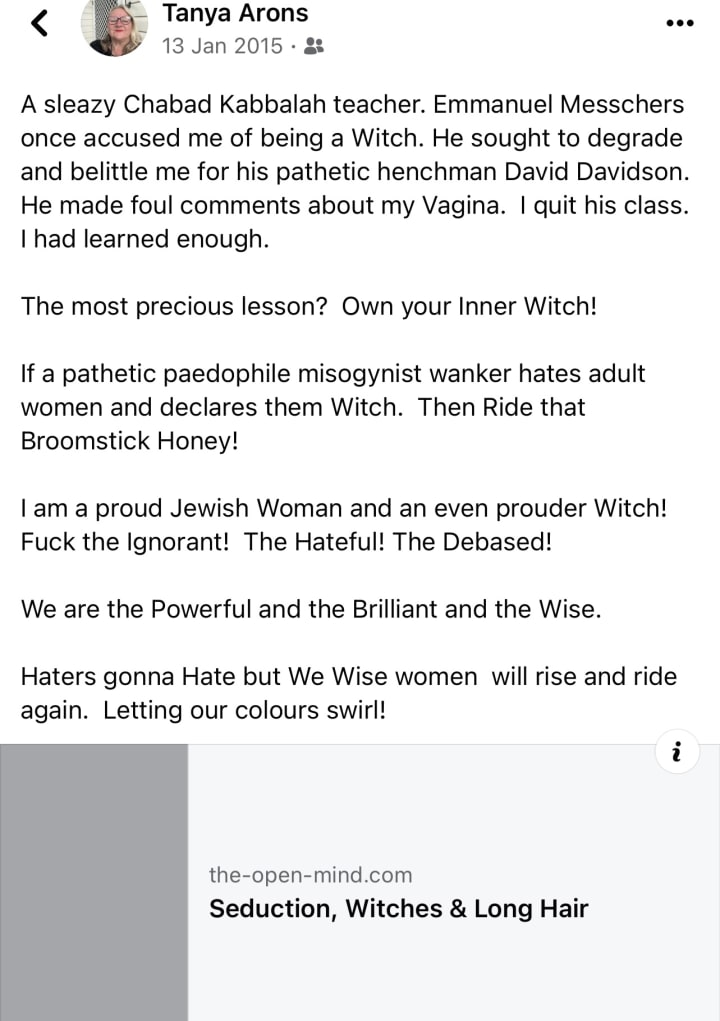Image resolution: width=720 pixels, height=1021 pixels.
Task: Go back using the arrow
Action: (40, 23)
